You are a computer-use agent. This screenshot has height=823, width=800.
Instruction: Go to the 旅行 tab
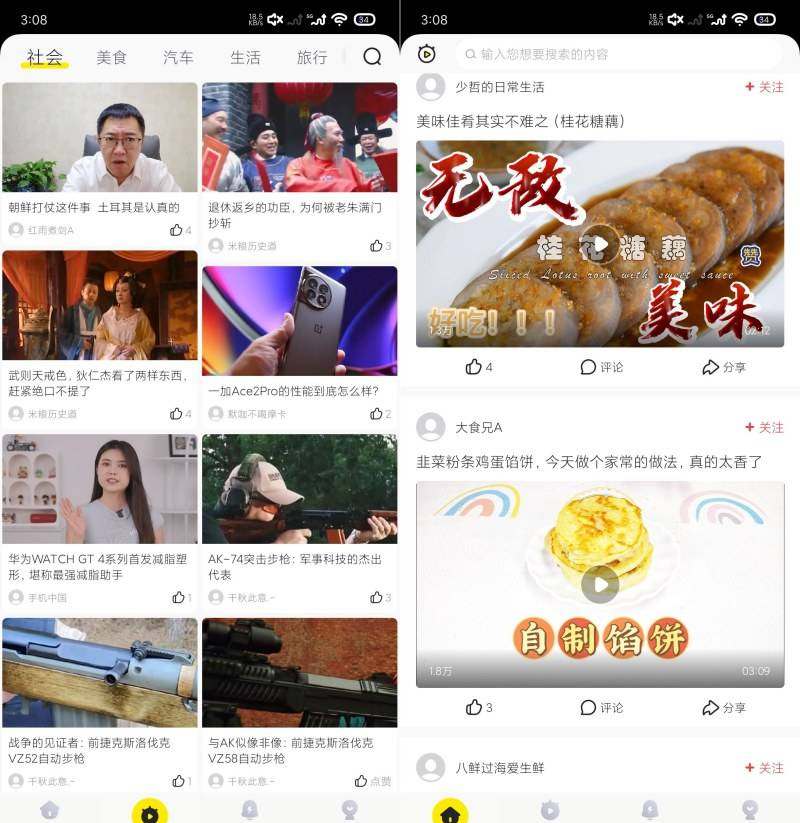coord(312,57)
